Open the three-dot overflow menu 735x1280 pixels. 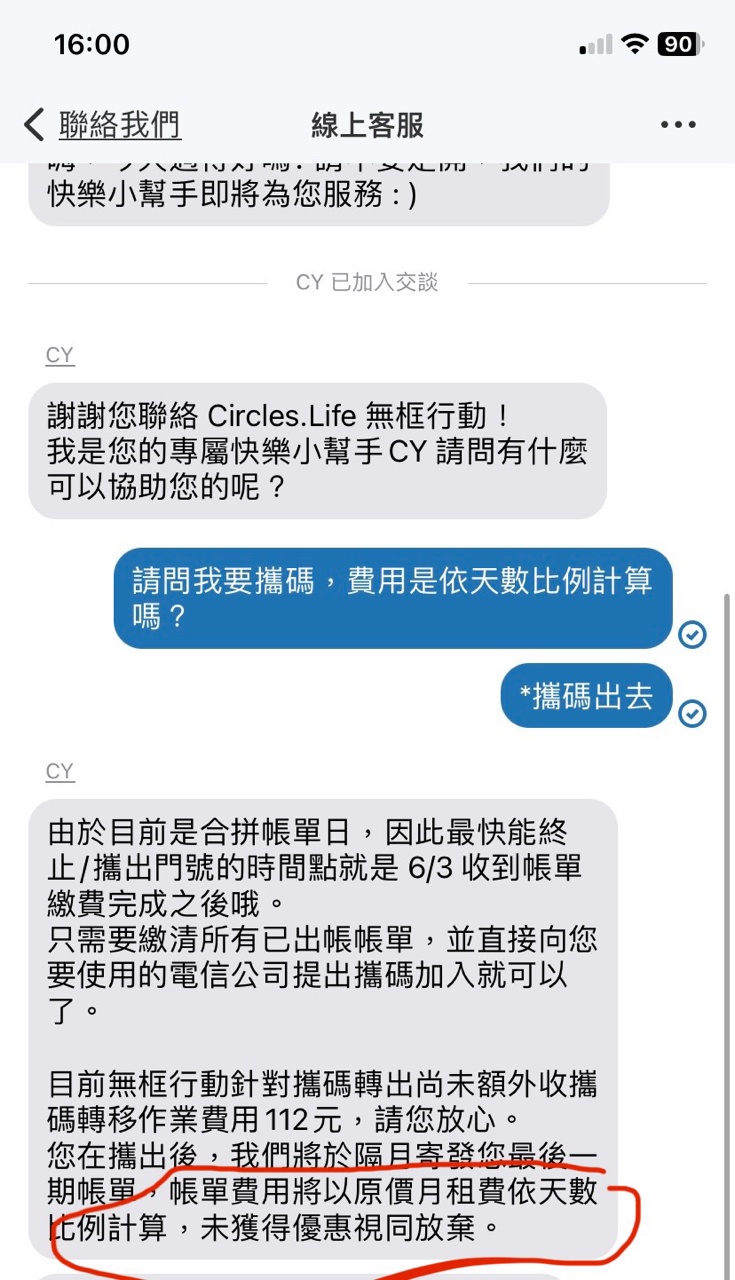[x=677, y=125]
